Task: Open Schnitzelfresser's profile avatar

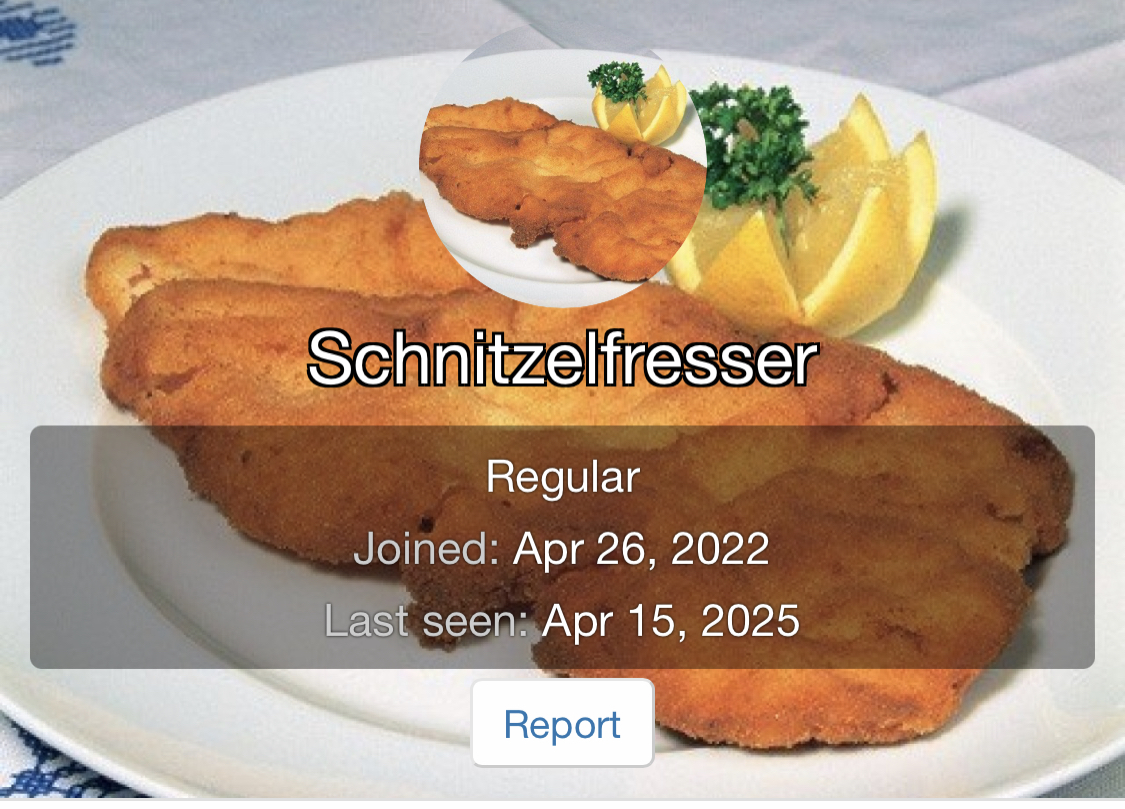Action: pos(562,164)
